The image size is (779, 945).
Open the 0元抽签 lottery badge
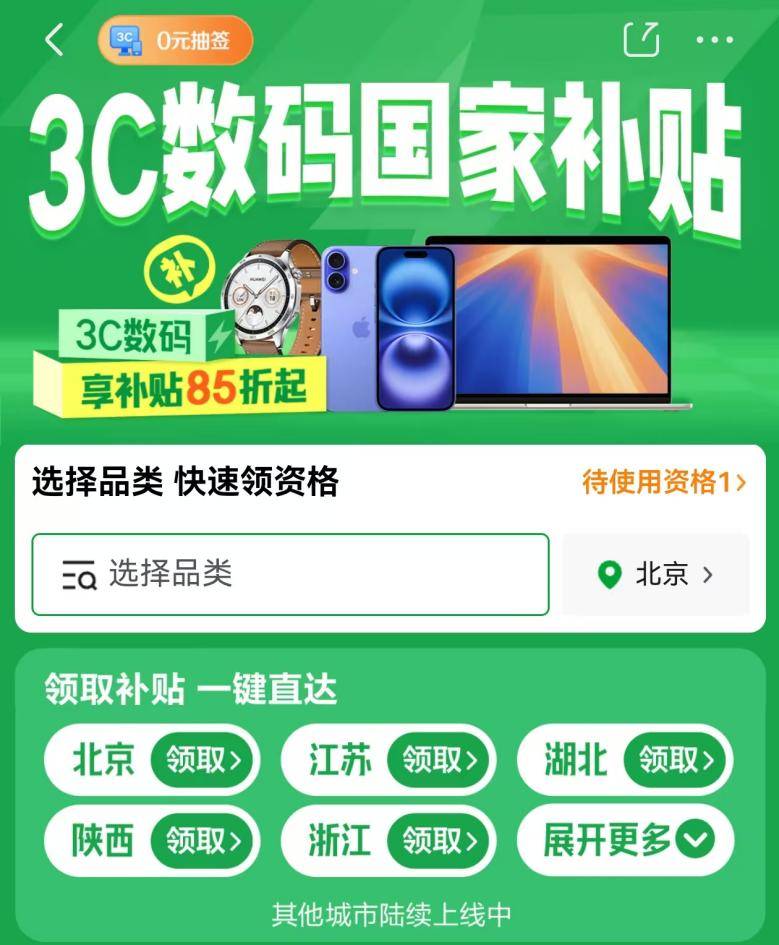coord(176,40)
